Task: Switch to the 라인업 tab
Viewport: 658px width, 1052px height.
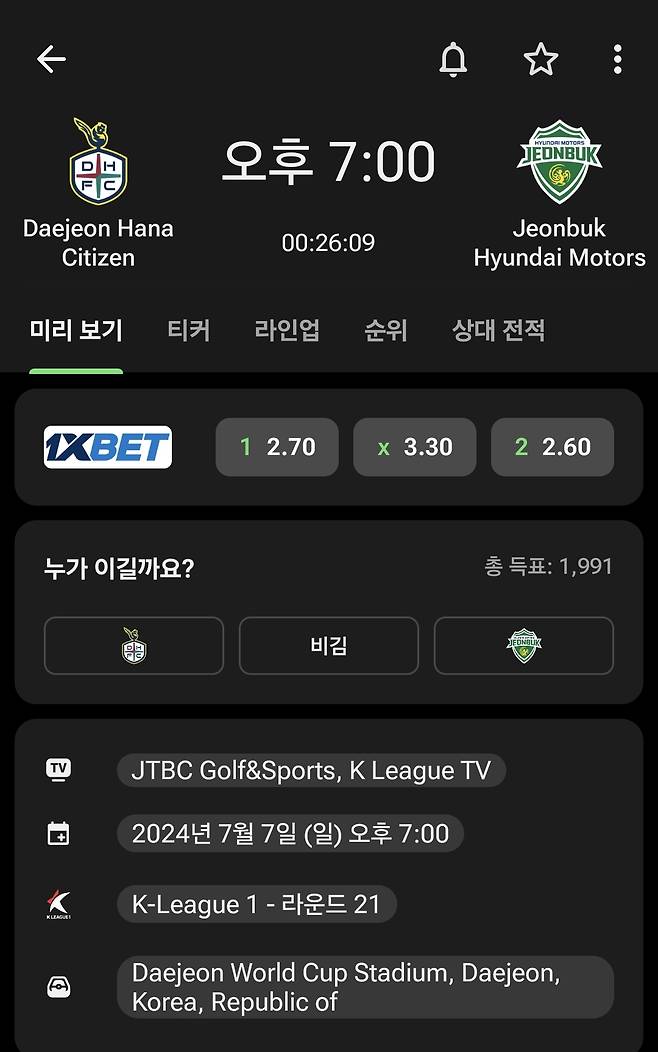Action: [287, 330]
